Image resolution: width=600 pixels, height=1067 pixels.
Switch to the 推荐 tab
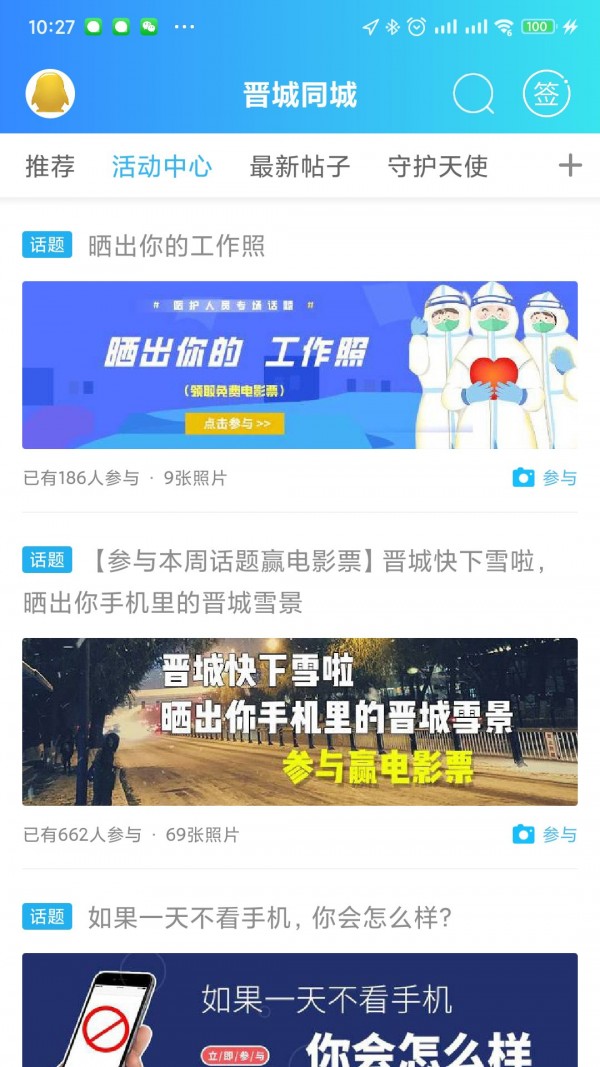coord(50,166)
